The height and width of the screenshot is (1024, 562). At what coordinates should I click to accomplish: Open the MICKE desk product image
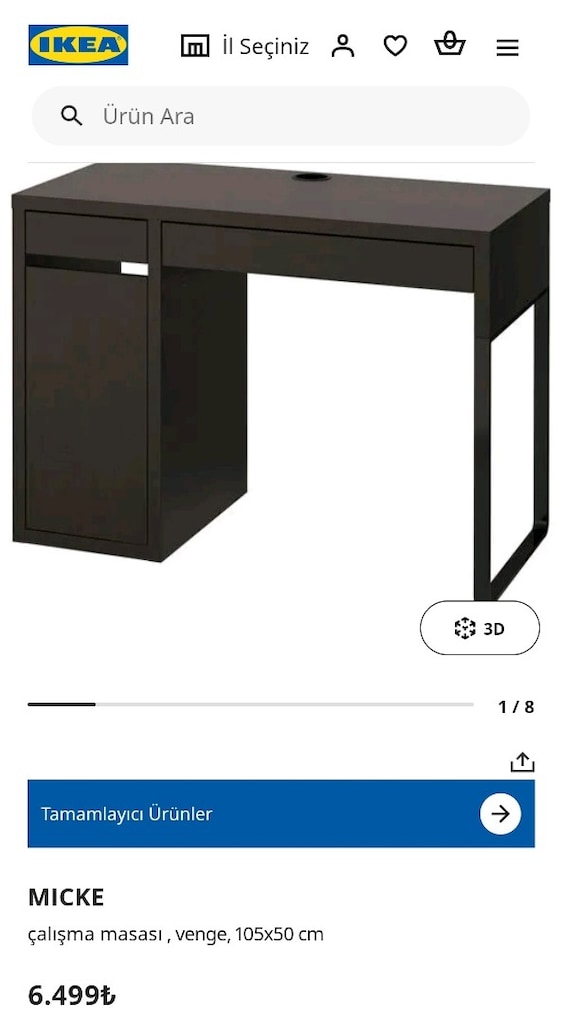click(281, 382)
